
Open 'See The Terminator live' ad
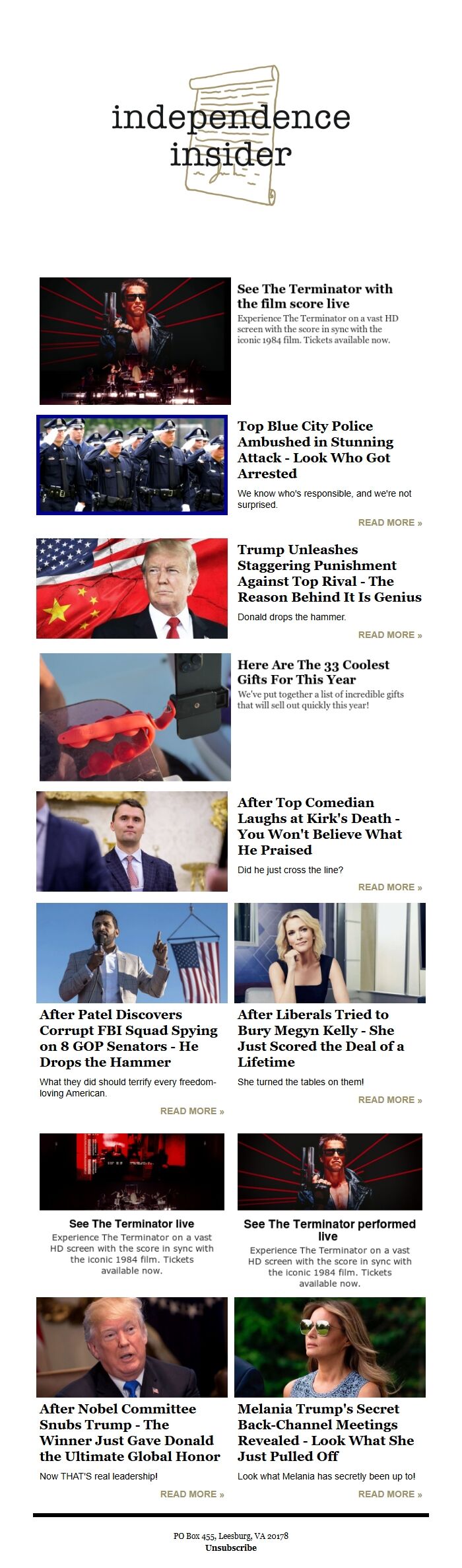pyautogui.click(x=132, y=1223)
